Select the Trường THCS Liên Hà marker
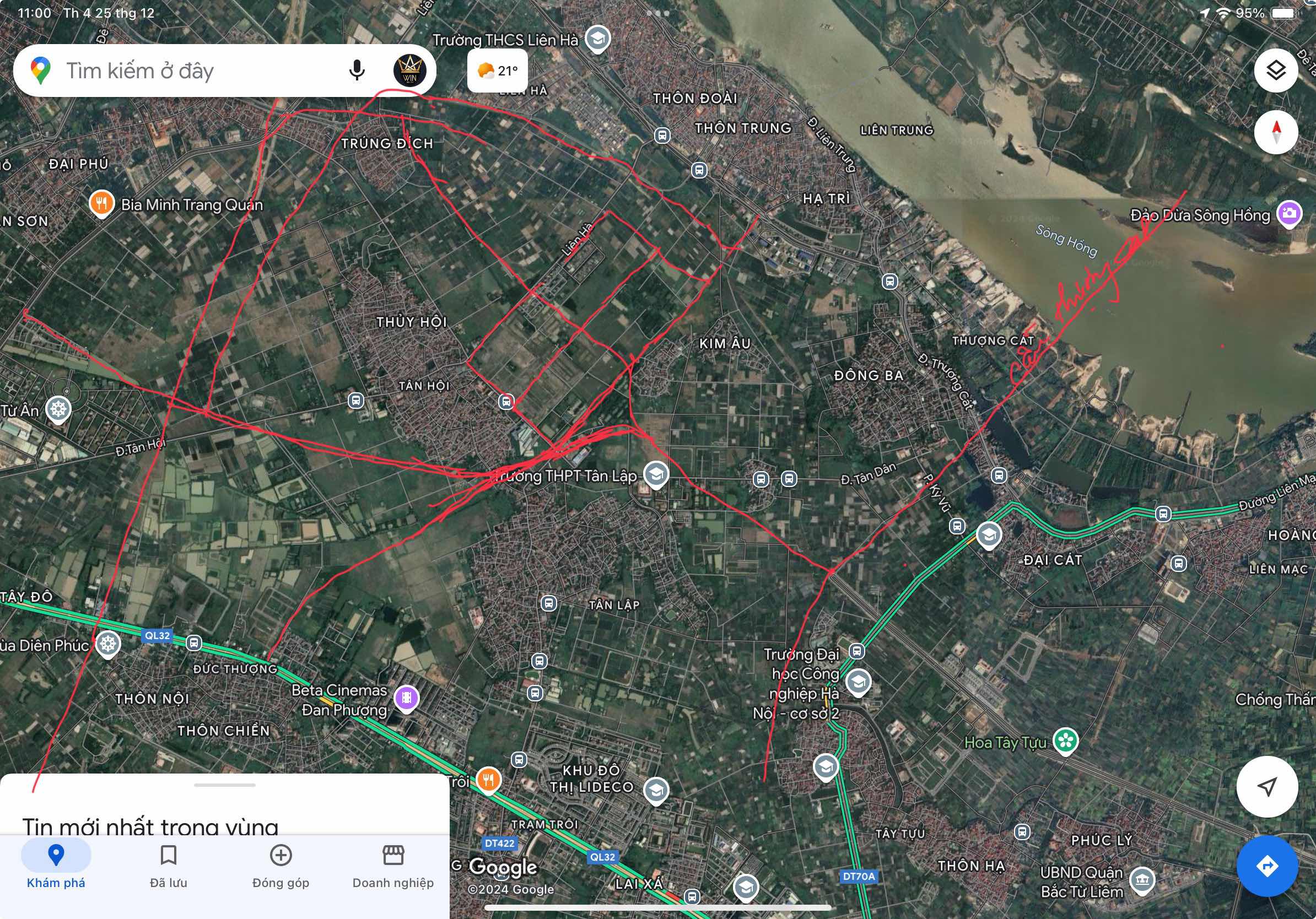The width and height of the screenshot is (1316, 919). (x=597, y=39)
